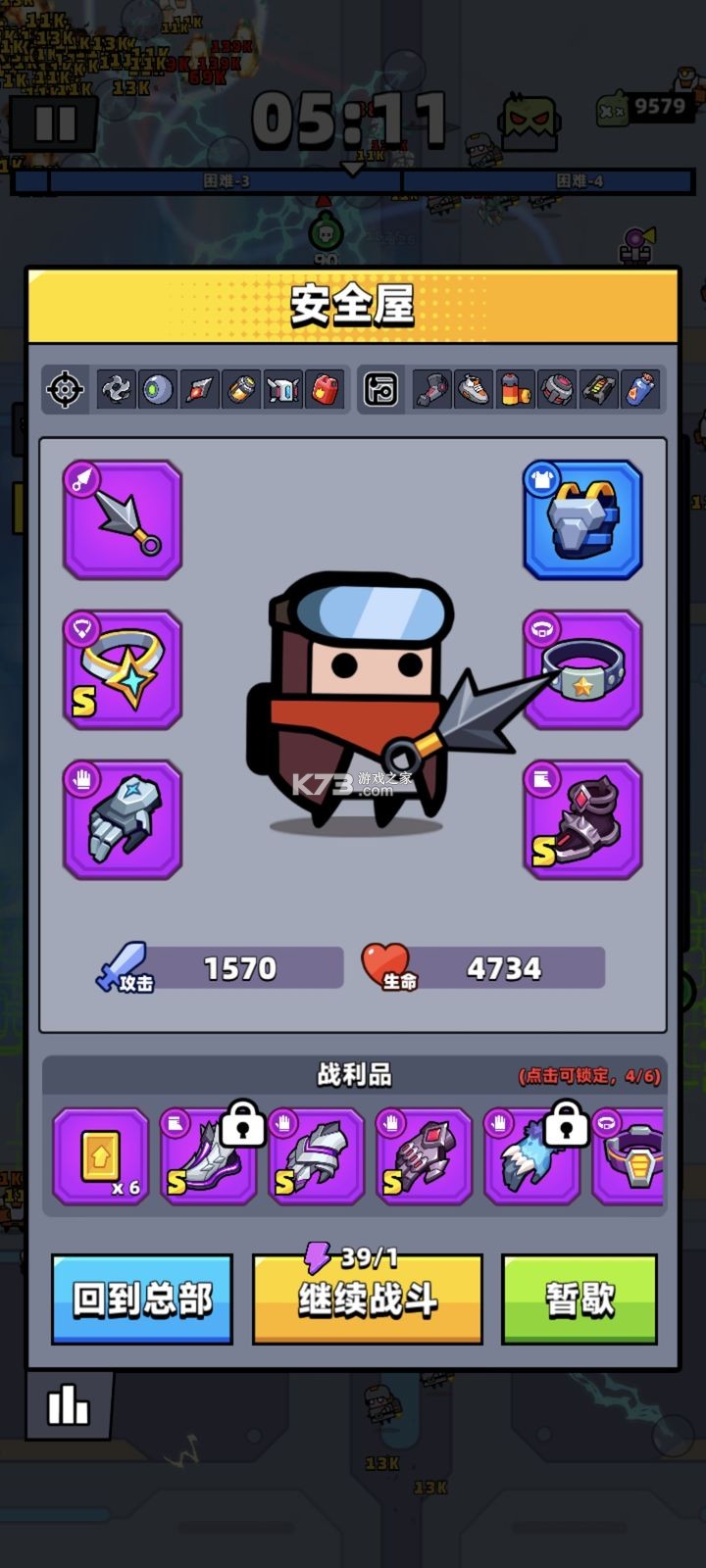Open the weapon skills crosshair icon
Image resolution: width=706 pixels, height=1568 pixels.
pos(66,389)
